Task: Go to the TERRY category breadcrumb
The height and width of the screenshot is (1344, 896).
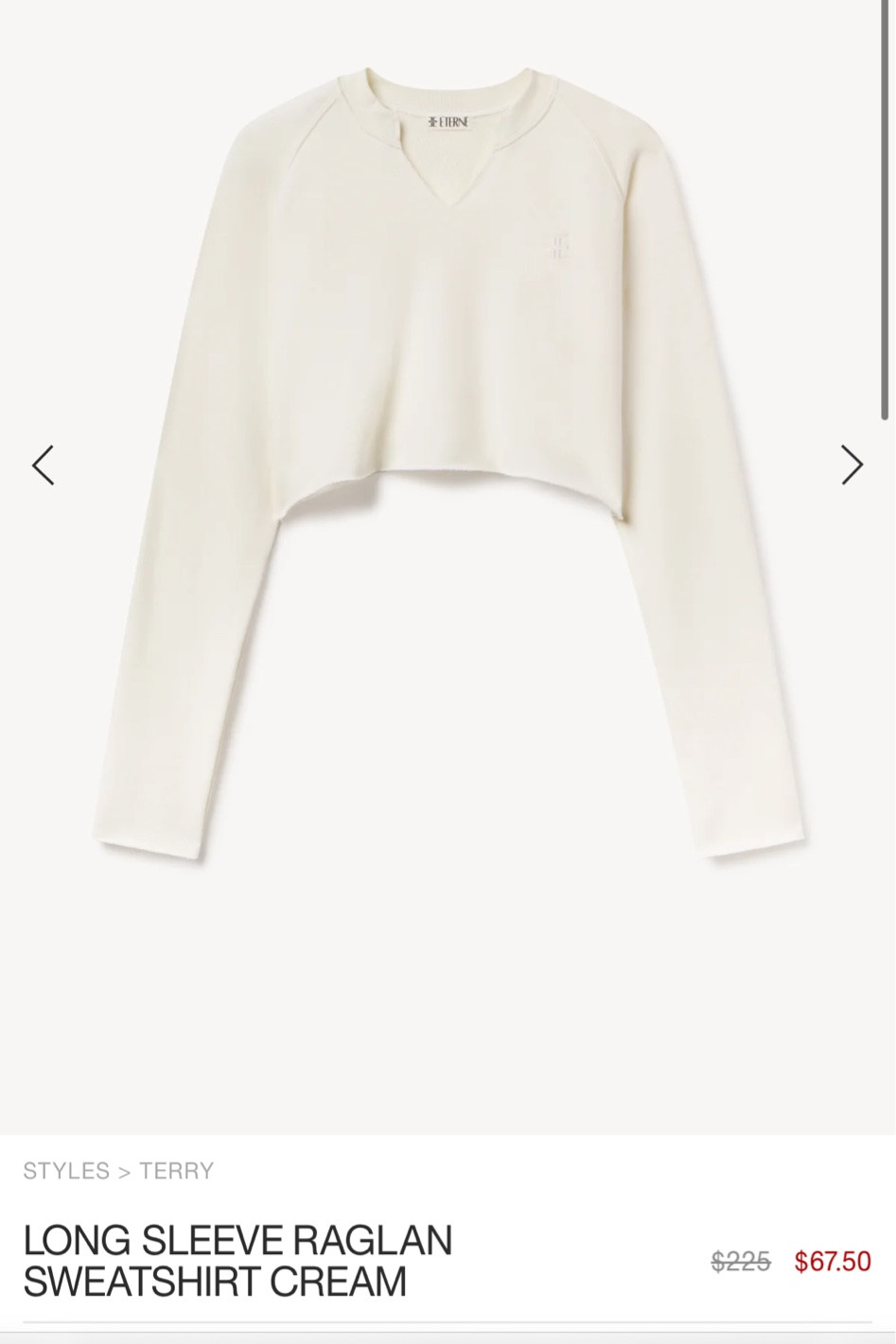Action: click(x=176, y=1171)
